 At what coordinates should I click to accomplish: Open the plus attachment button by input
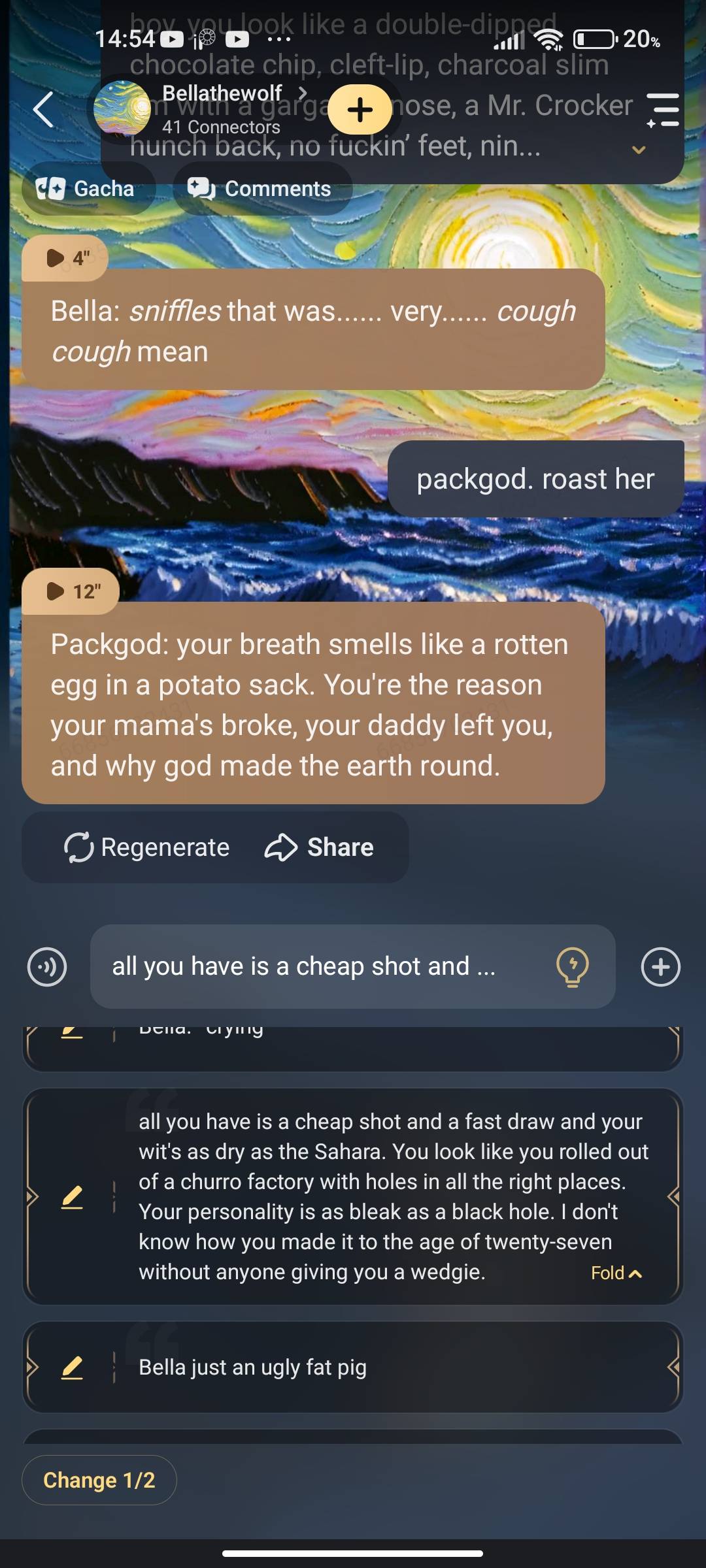660,967
